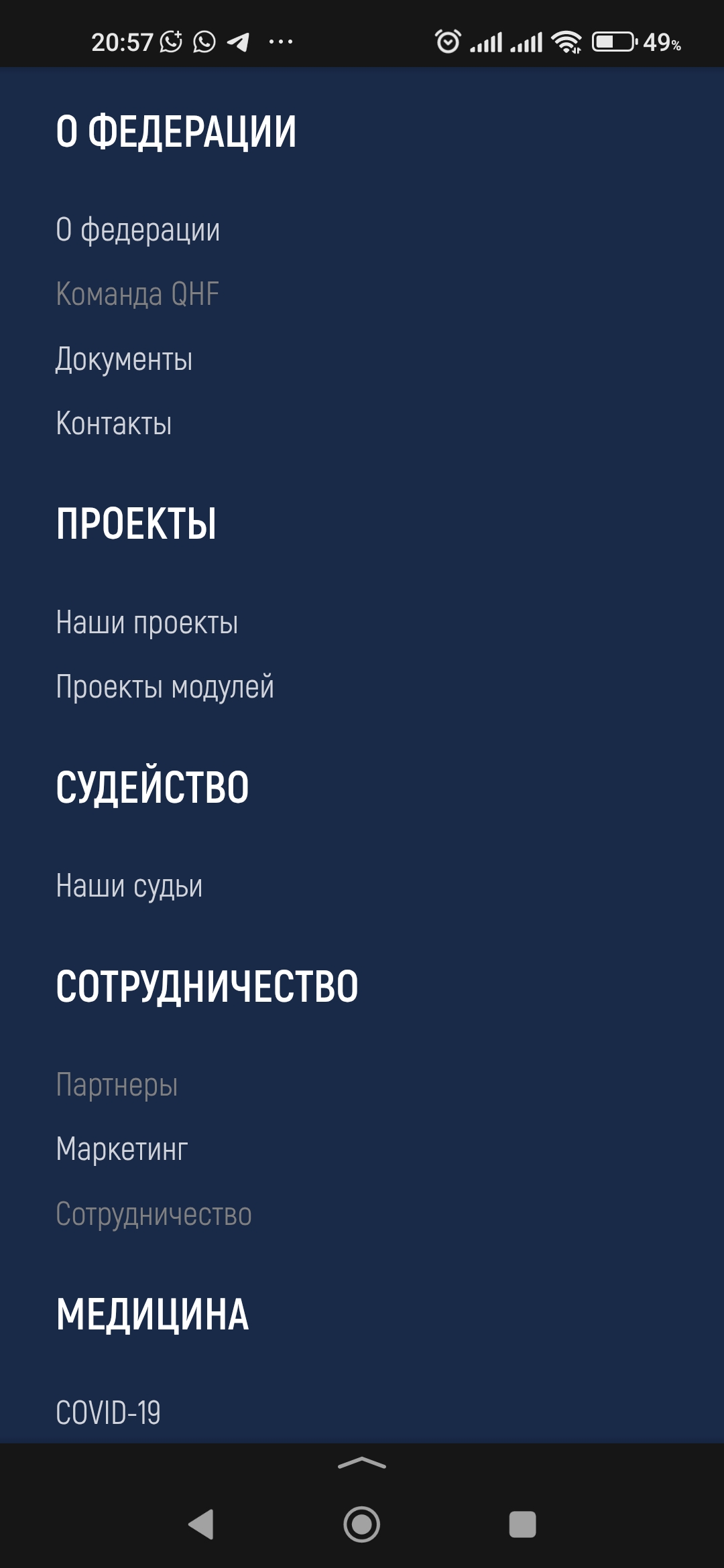The image size is (724, 1568).
Task: Open 'Наши проекты' link
Action: (147, 623)
